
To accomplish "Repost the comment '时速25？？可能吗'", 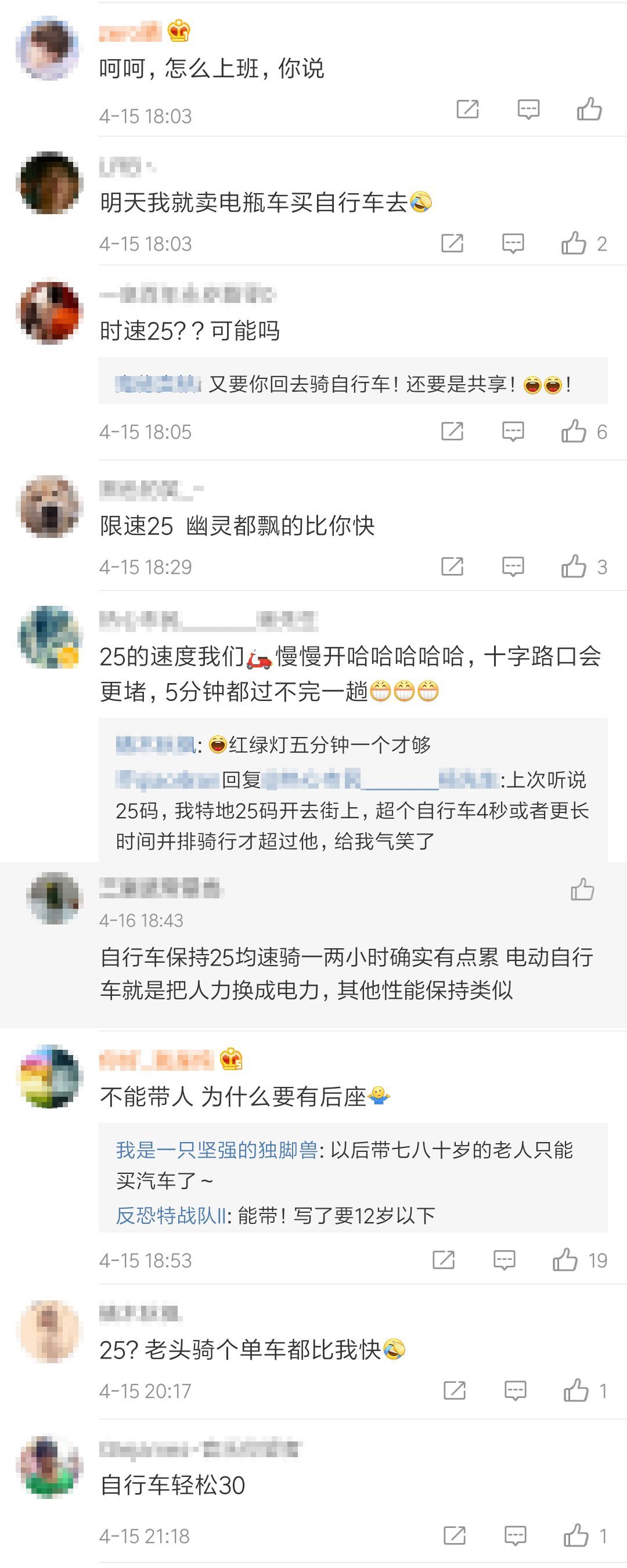I will pos(452,432).
